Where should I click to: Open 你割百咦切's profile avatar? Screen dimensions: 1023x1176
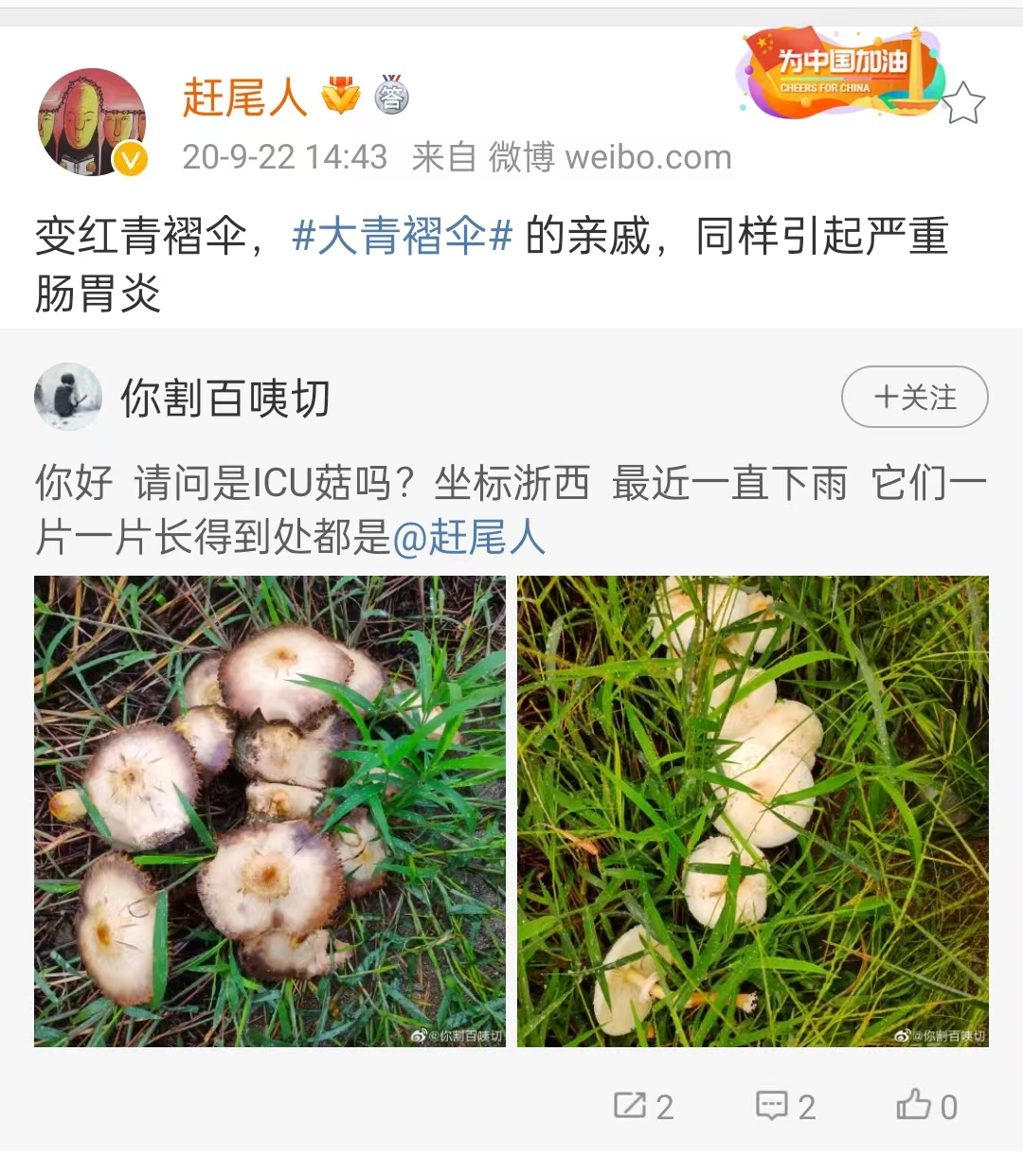coord(68,397)
